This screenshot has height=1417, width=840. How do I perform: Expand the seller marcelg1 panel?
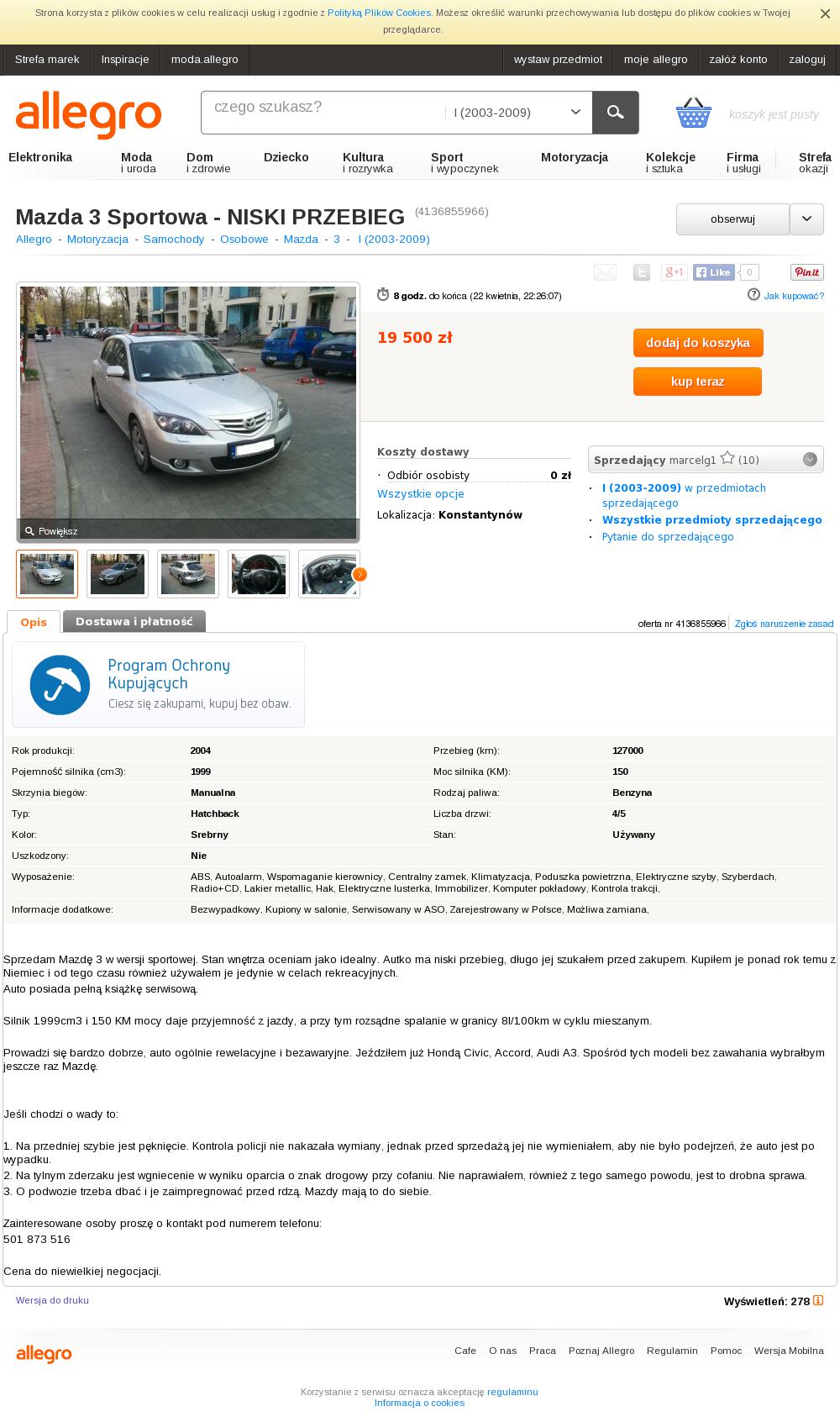(810, 460)
